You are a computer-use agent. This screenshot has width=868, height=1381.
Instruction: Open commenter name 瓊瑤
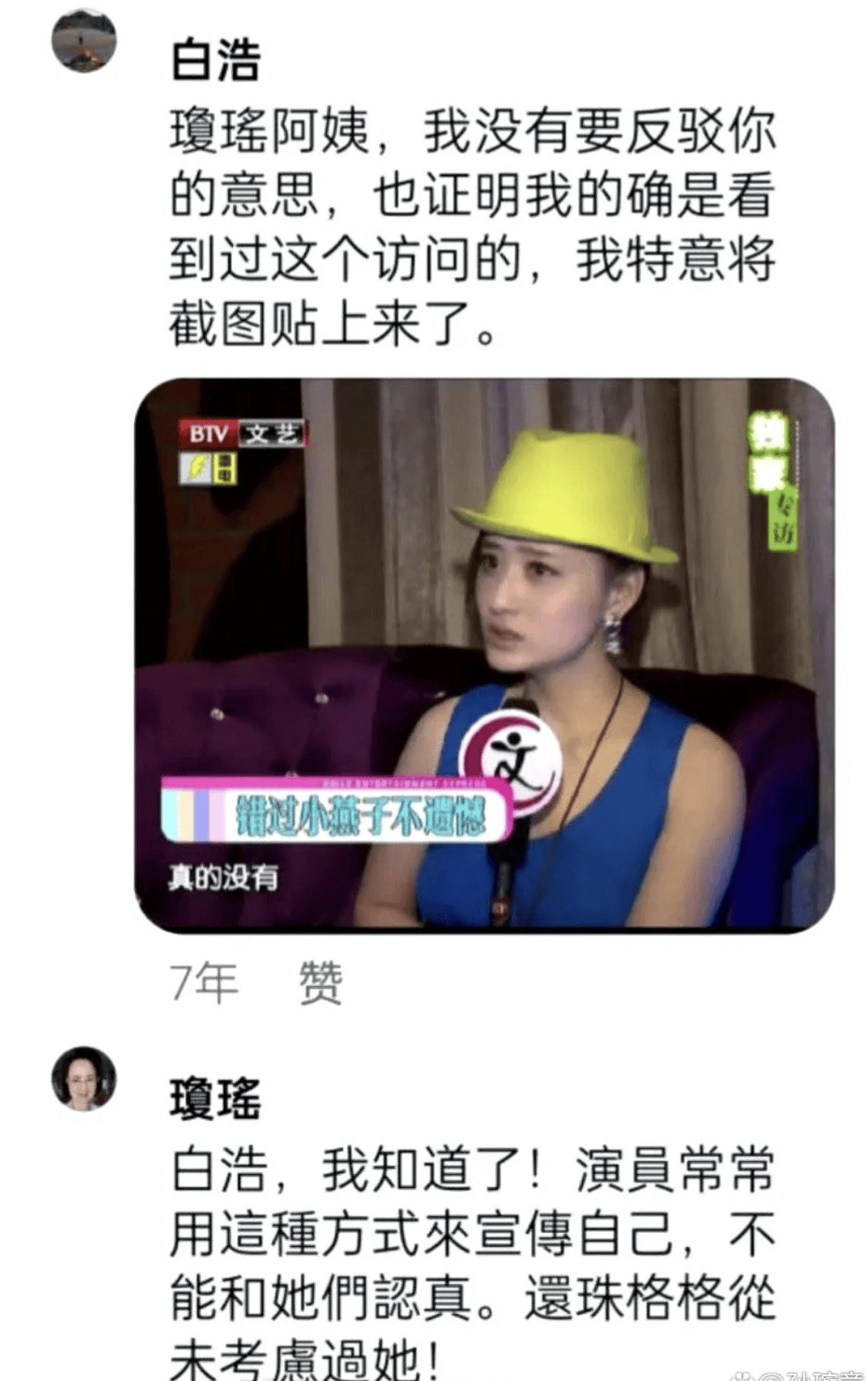point(215,1099)
